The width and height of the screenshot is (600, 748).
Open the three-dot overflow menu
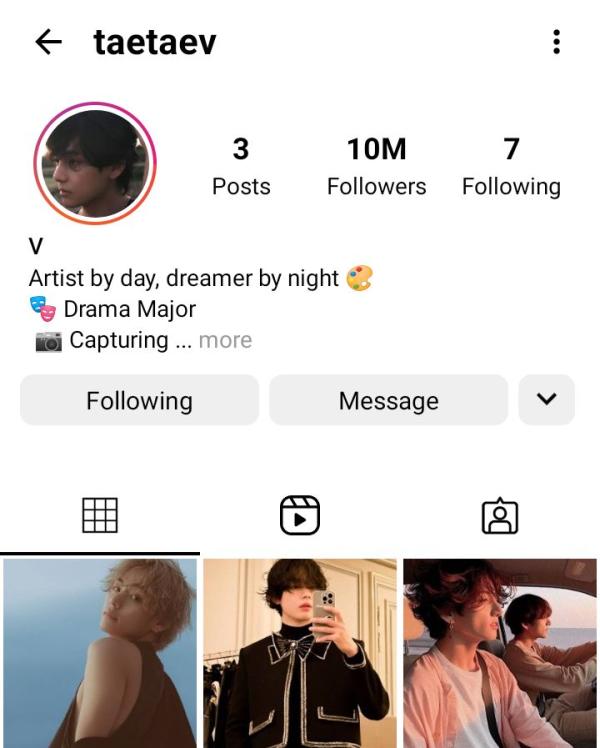point(556,42)
